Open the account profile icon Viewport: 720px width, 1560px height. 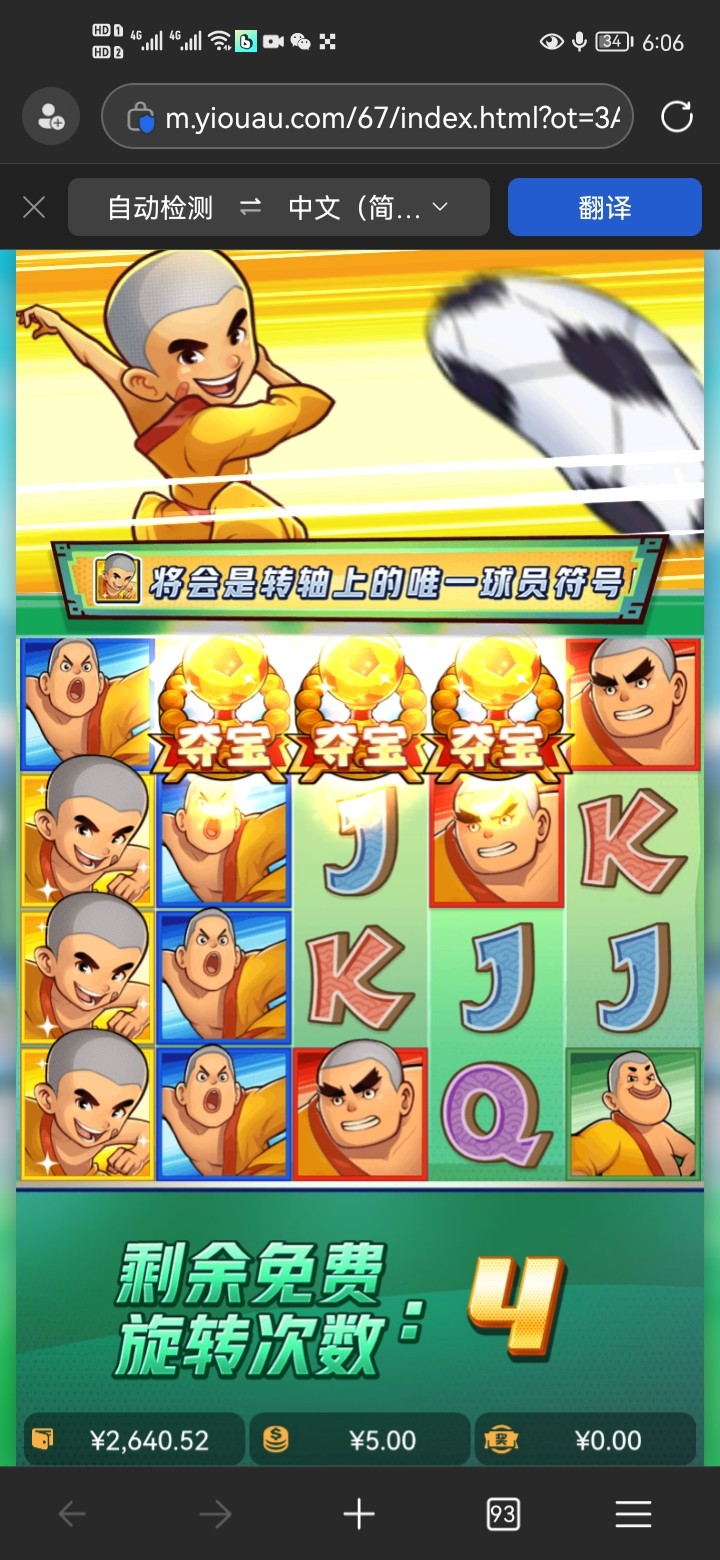pyautogui.click(x=50, y=118)
